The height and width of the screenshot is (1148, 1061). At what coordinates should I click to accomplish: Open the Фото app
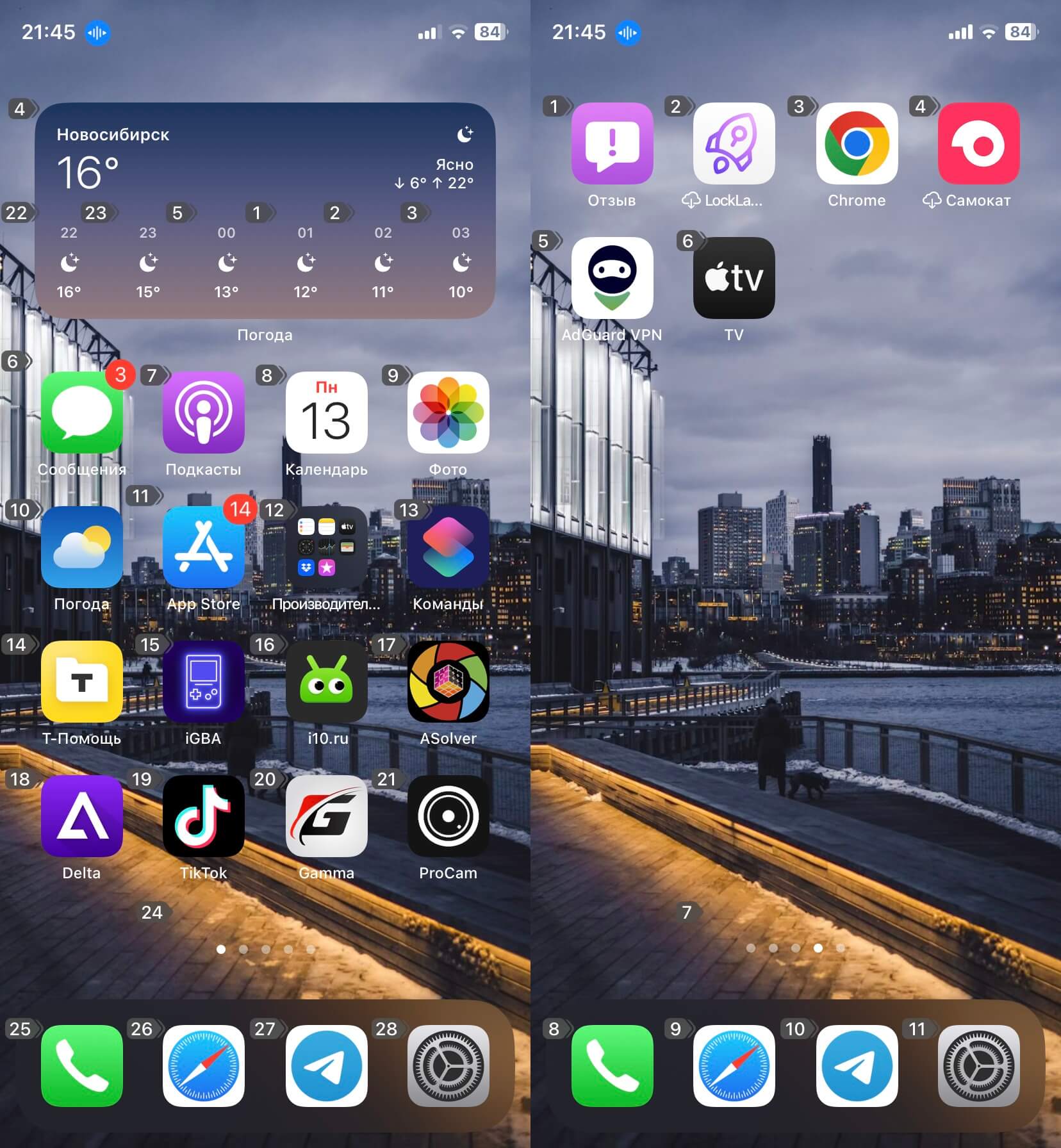(x=448, y=413)
